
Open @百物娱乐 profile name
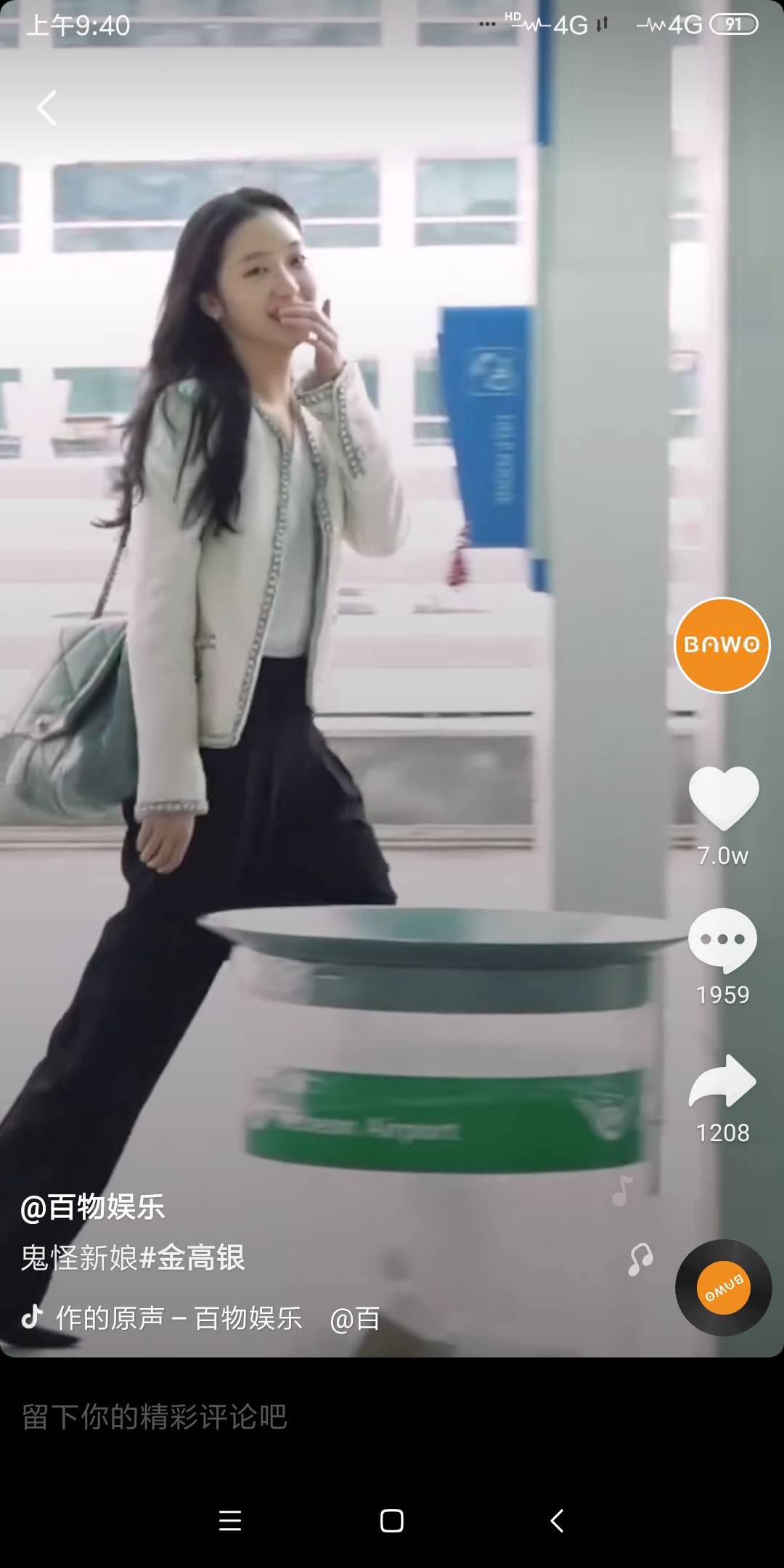point(93,1207)
